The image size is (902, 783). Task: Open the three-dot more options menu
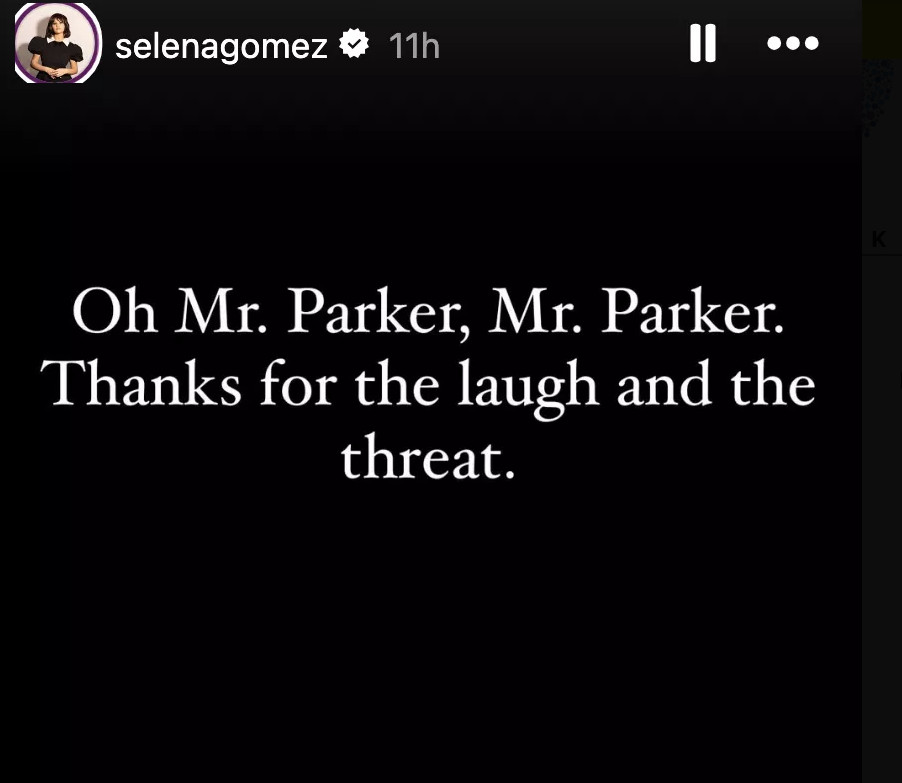point(792,44)
